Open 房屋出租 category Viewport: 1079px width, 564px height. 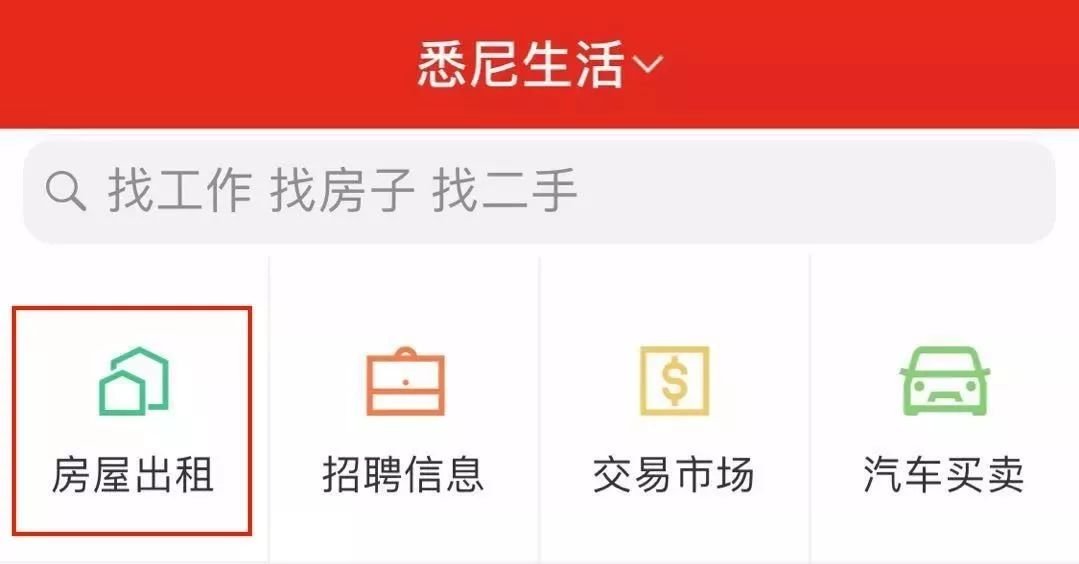click(x=133, y=420)
